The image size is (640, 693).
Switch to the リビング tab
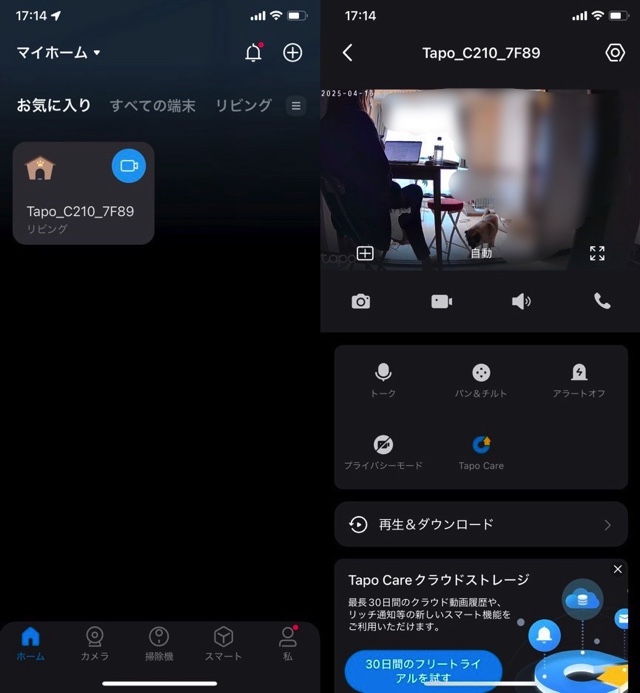pos(243,105)
